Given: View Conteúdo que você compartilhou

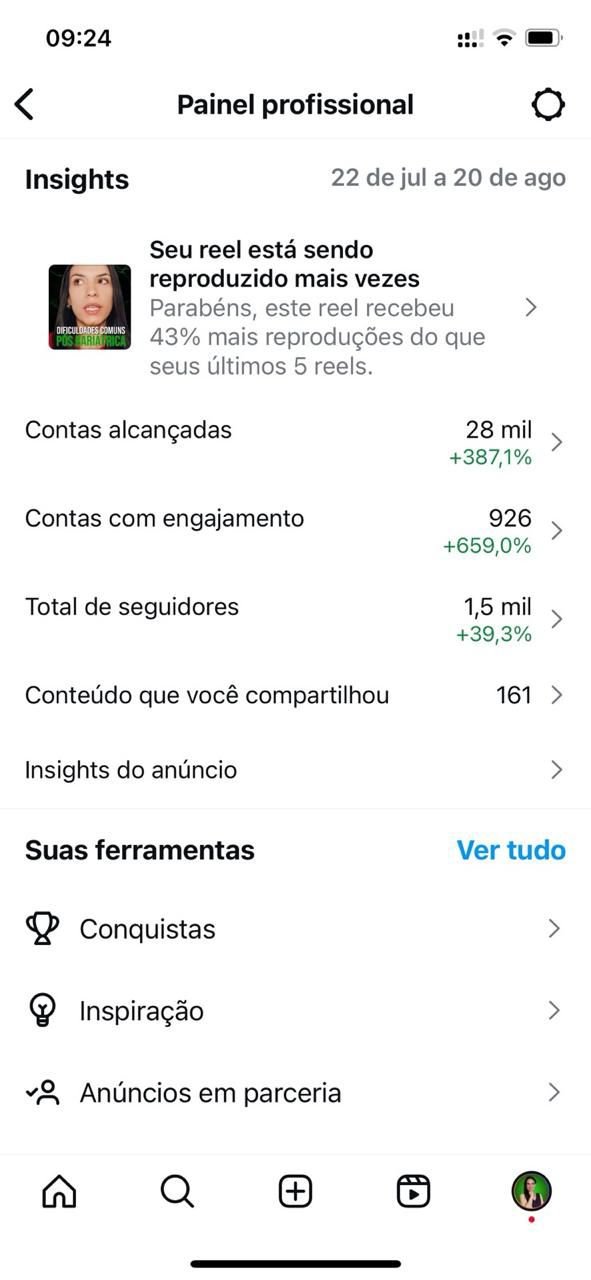Looking at the screenshot, I should (295, 695).
